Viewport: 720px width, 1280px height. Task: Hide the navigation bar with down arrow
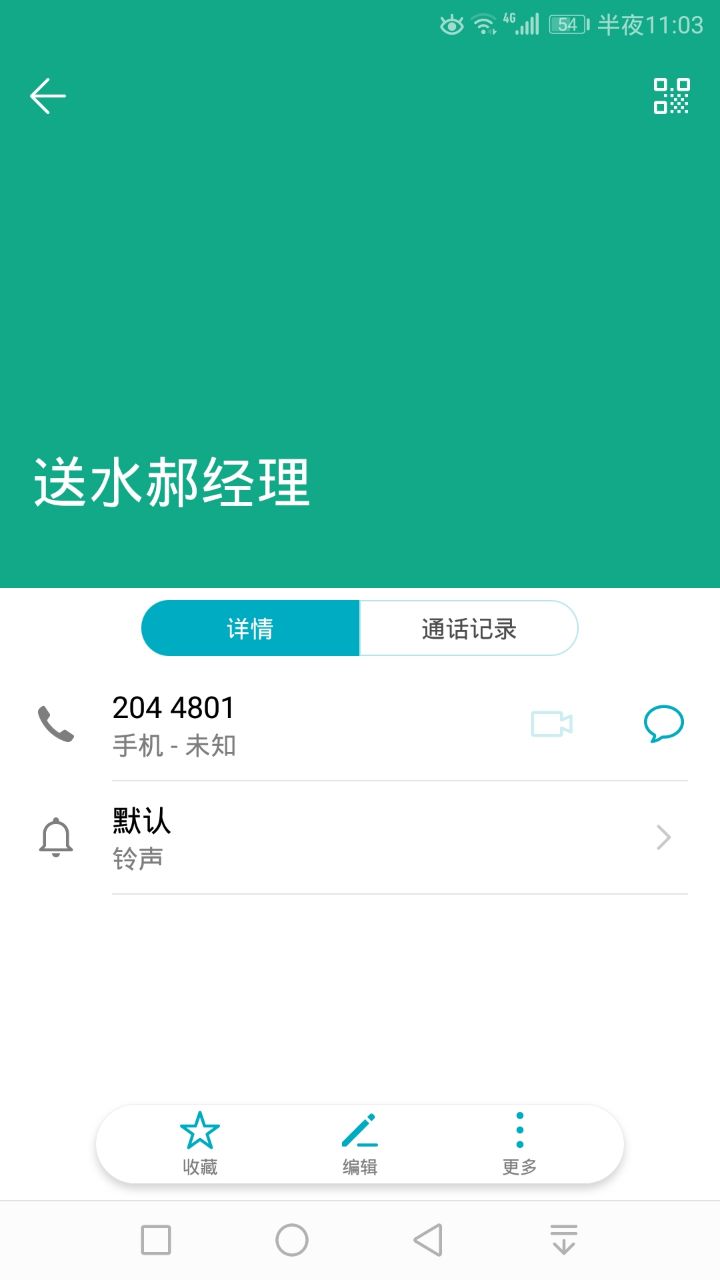(x=564, y=1240)
